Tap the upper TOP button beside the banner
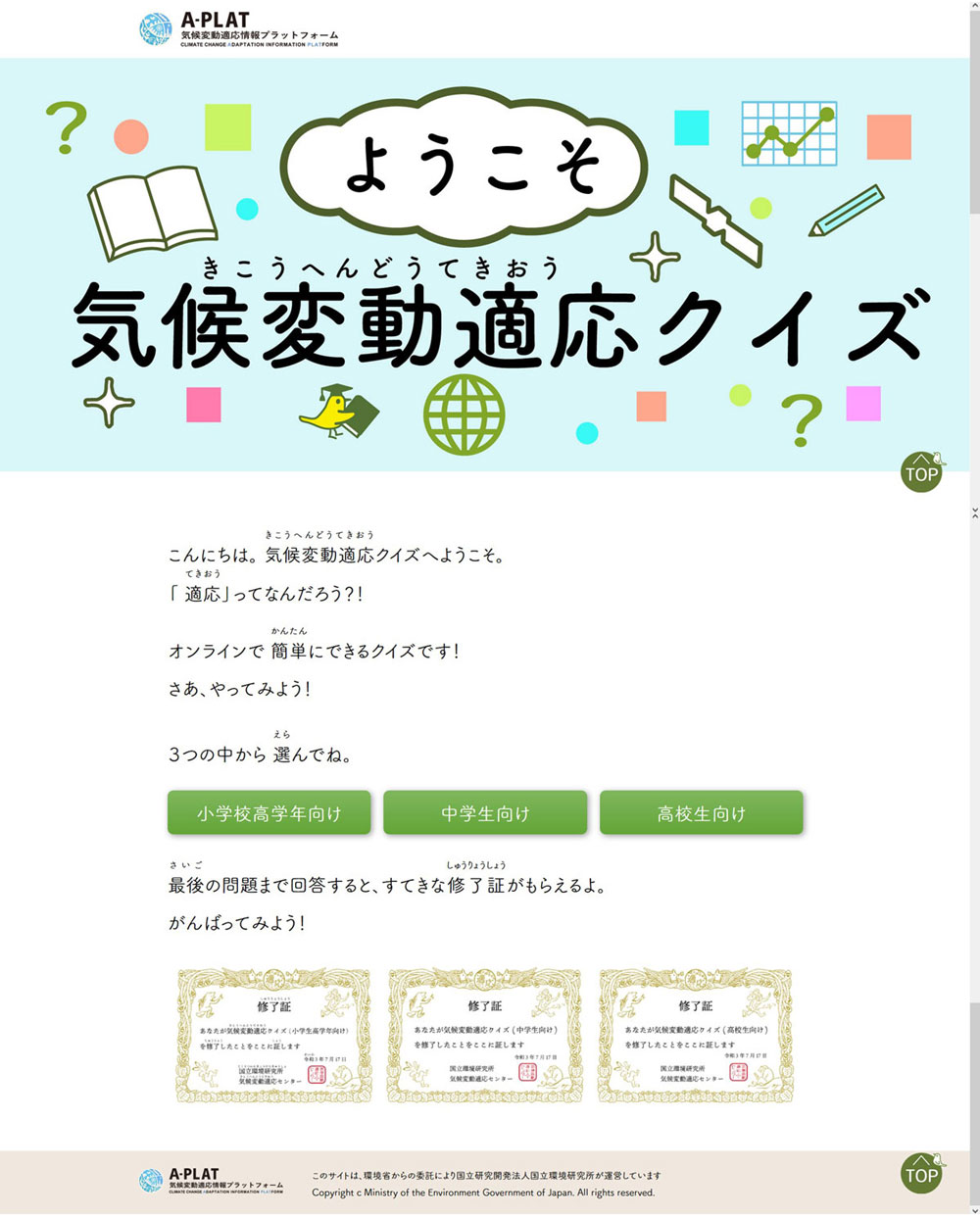 coord(921,472)
